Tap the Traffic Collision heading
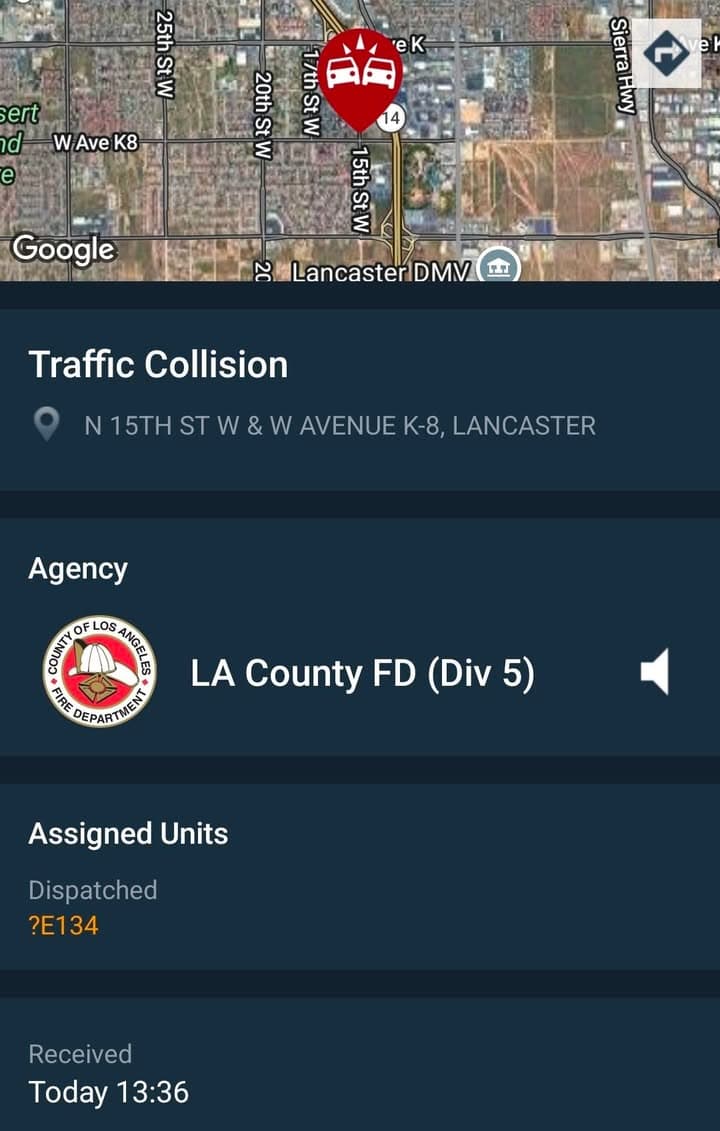This screenshot has height=1131, width=720. click(x=158, y=366)
